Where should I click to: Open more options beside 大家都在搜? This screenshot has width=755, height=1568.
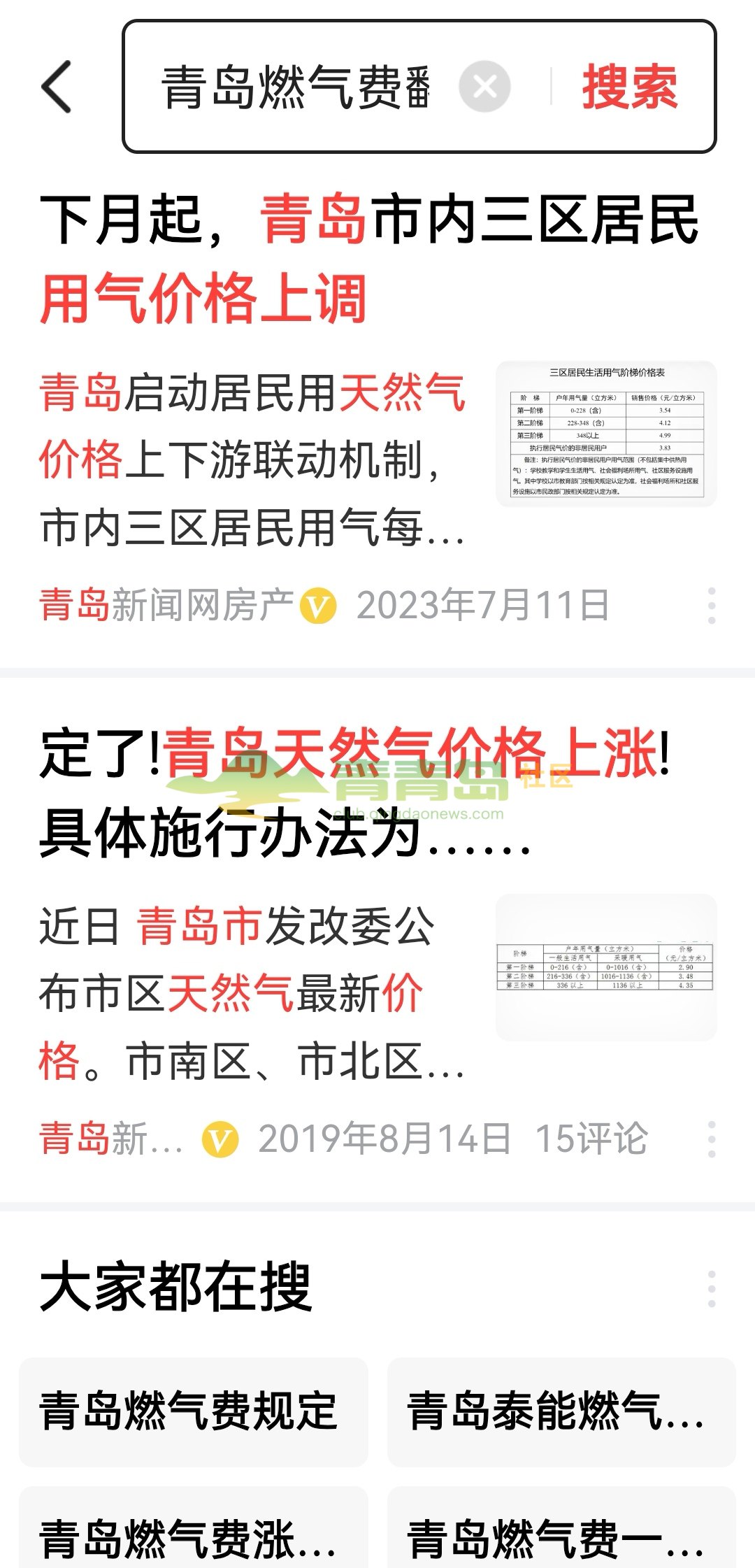[712, 1288]
